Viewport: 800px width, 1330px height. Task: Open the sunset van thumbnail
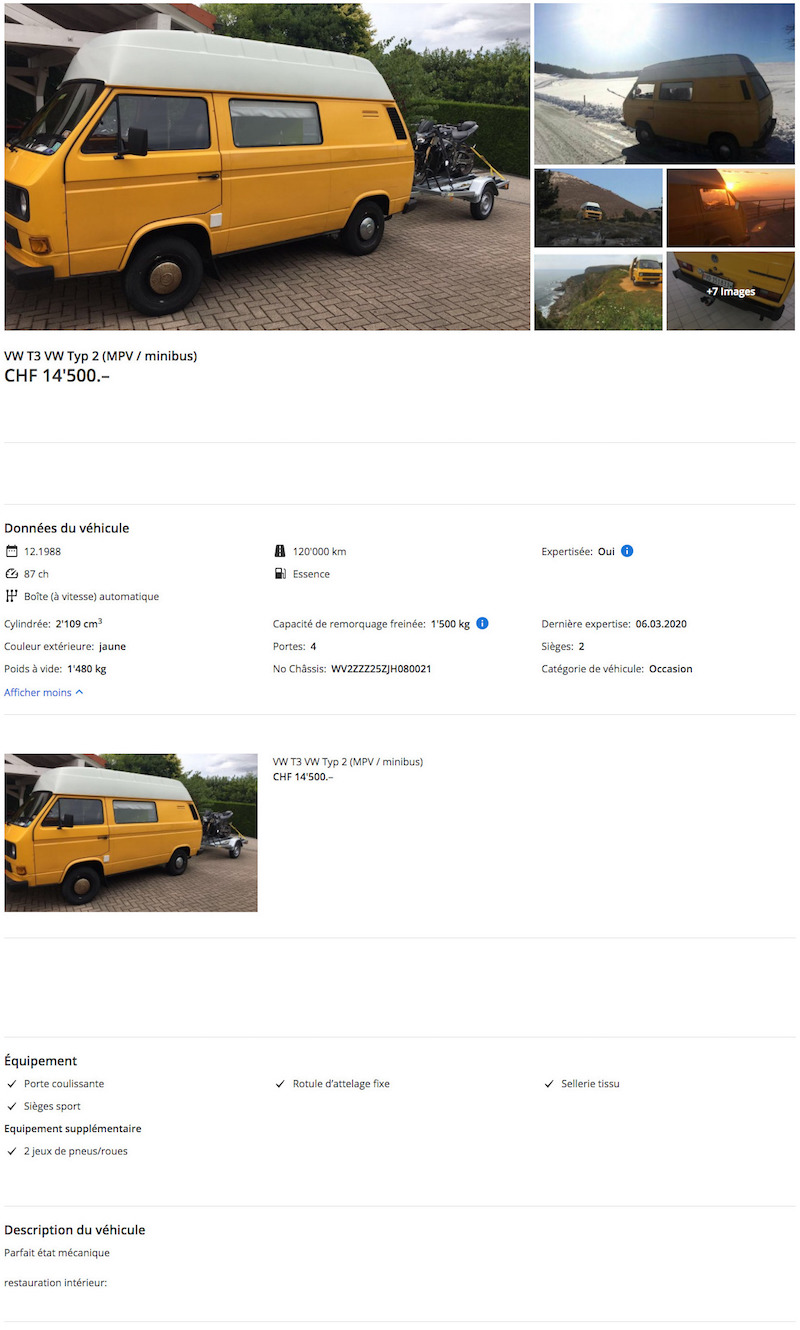click(730, 208)
